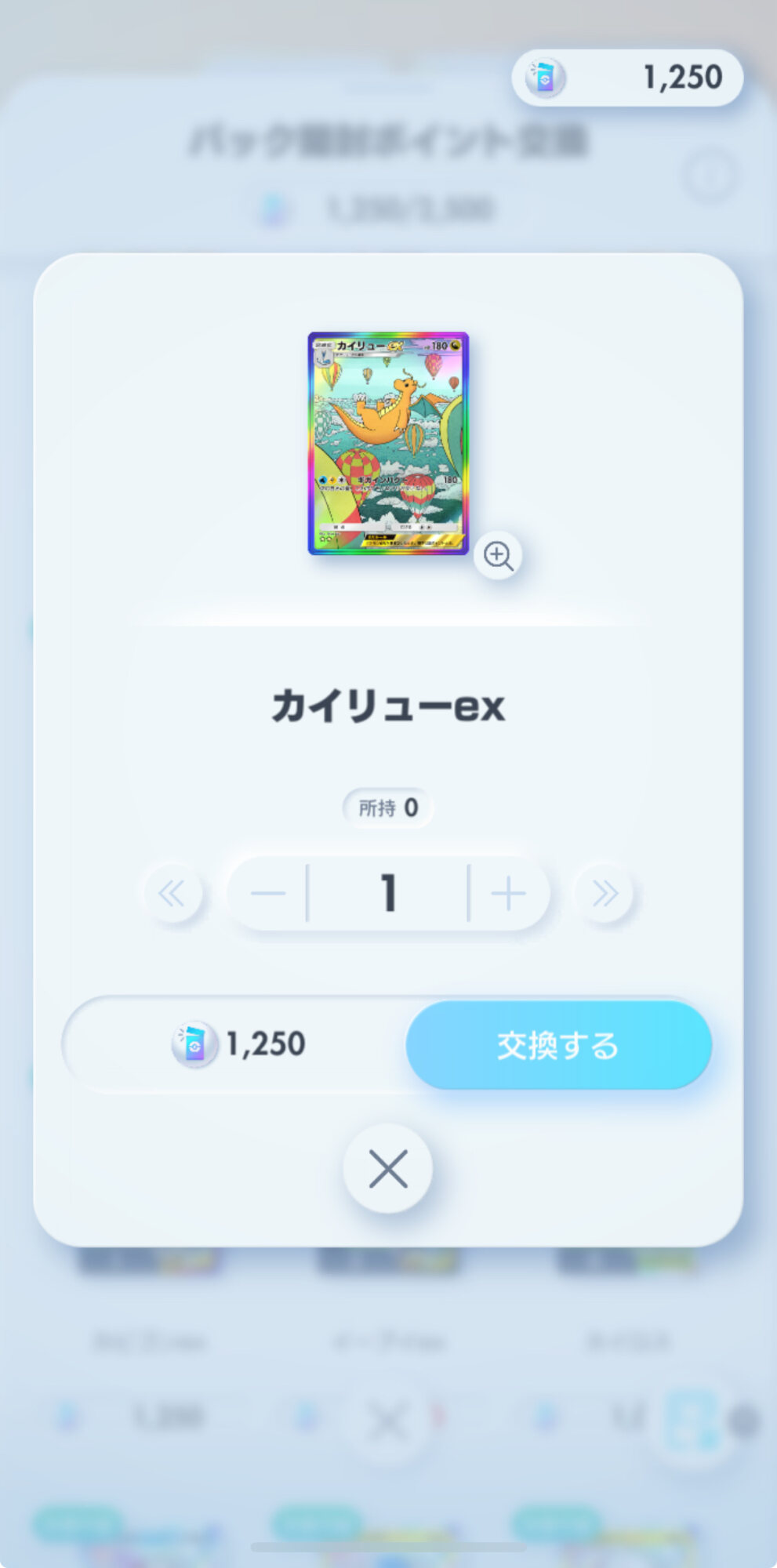Close the カイリューex exchange dialog
This screenshot has height=1568, width=777.
click(388, 1168)
